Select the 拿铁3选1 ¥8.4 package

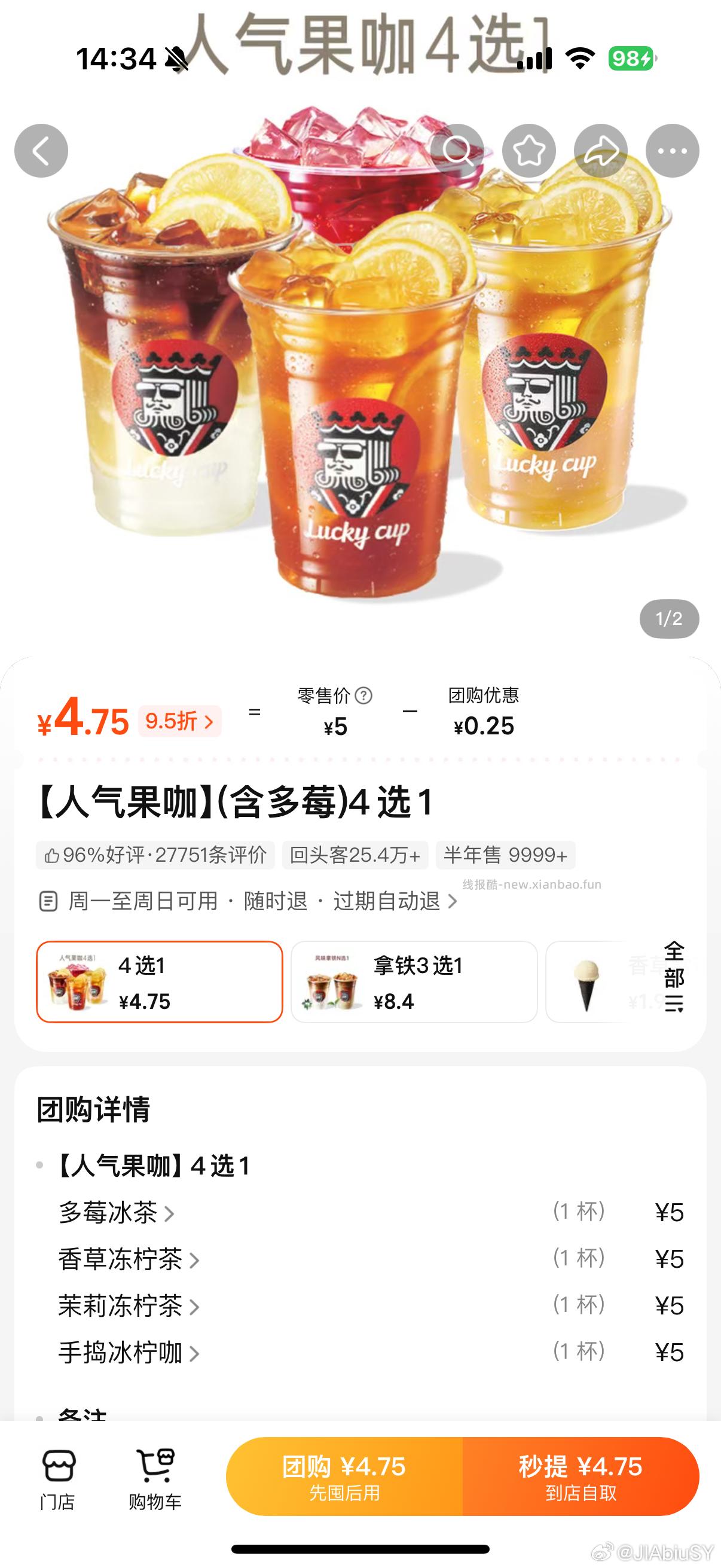414,982
